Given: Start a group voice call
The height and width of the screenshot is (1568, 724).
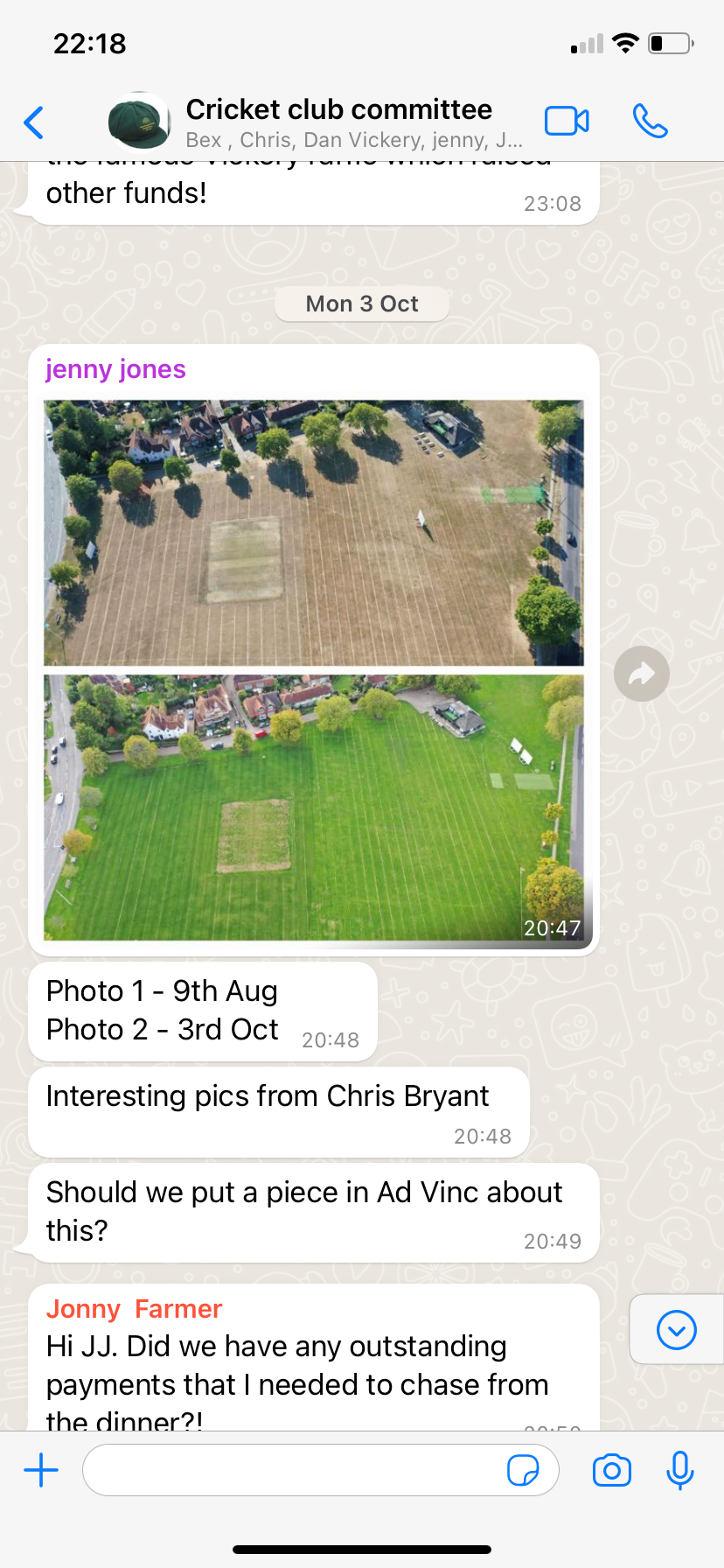Looking at the screenshot, I should [650, 122].
